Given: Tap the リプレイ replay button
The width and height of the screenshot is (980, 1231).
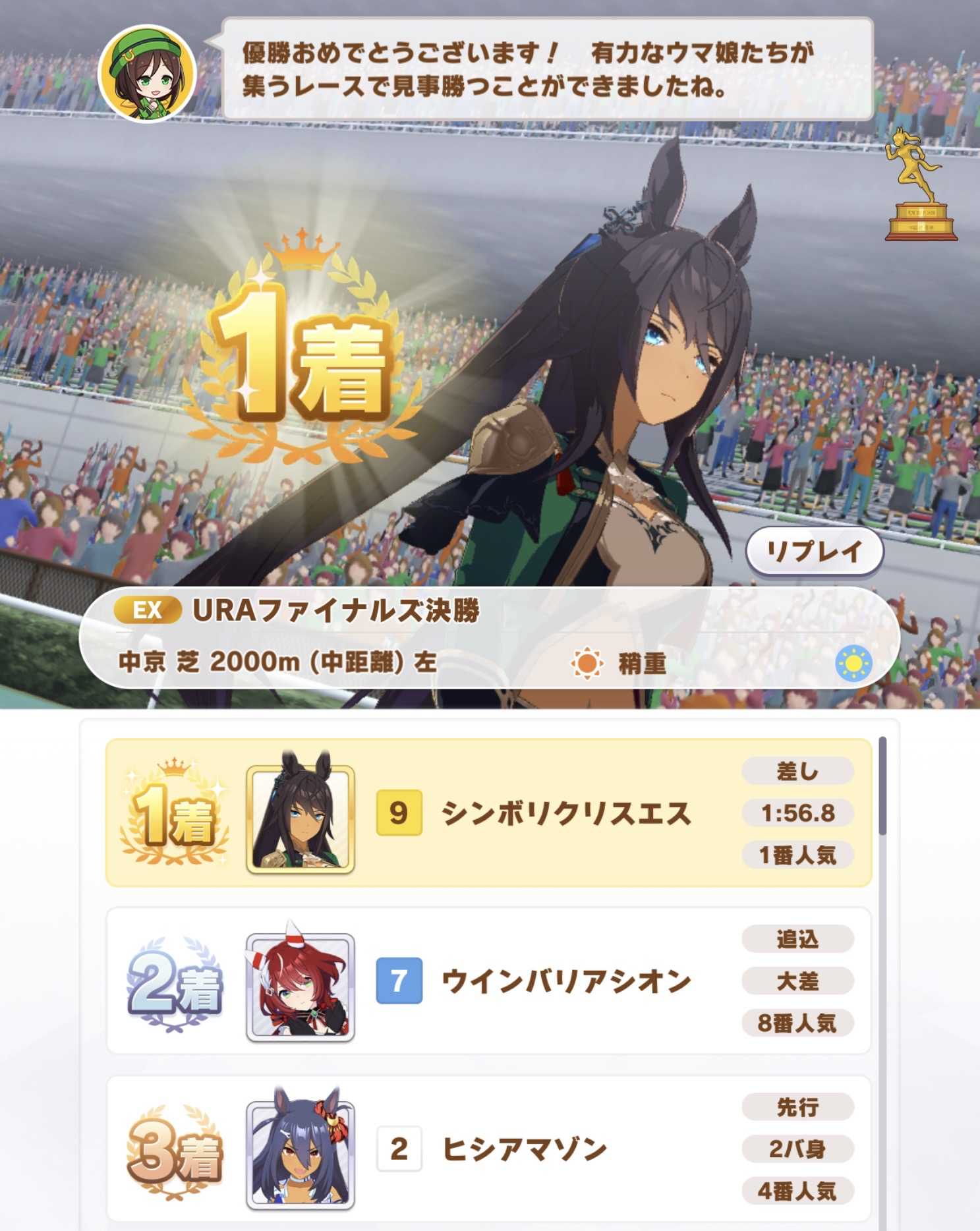Looking at the screenshot, I should [x=815, y=552].
